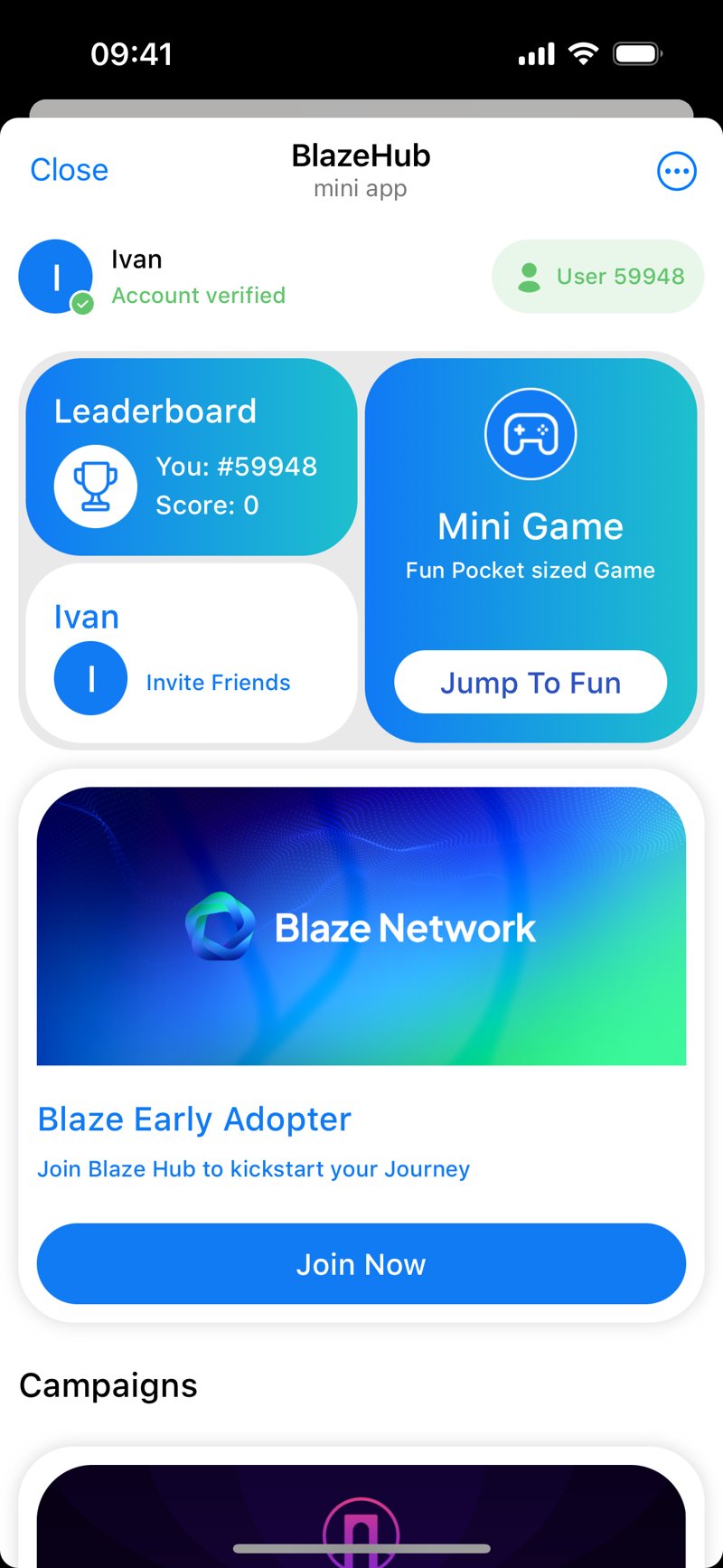
Task: Open the BlazeHub options menu via ellipsis icon
Action: 676,171
